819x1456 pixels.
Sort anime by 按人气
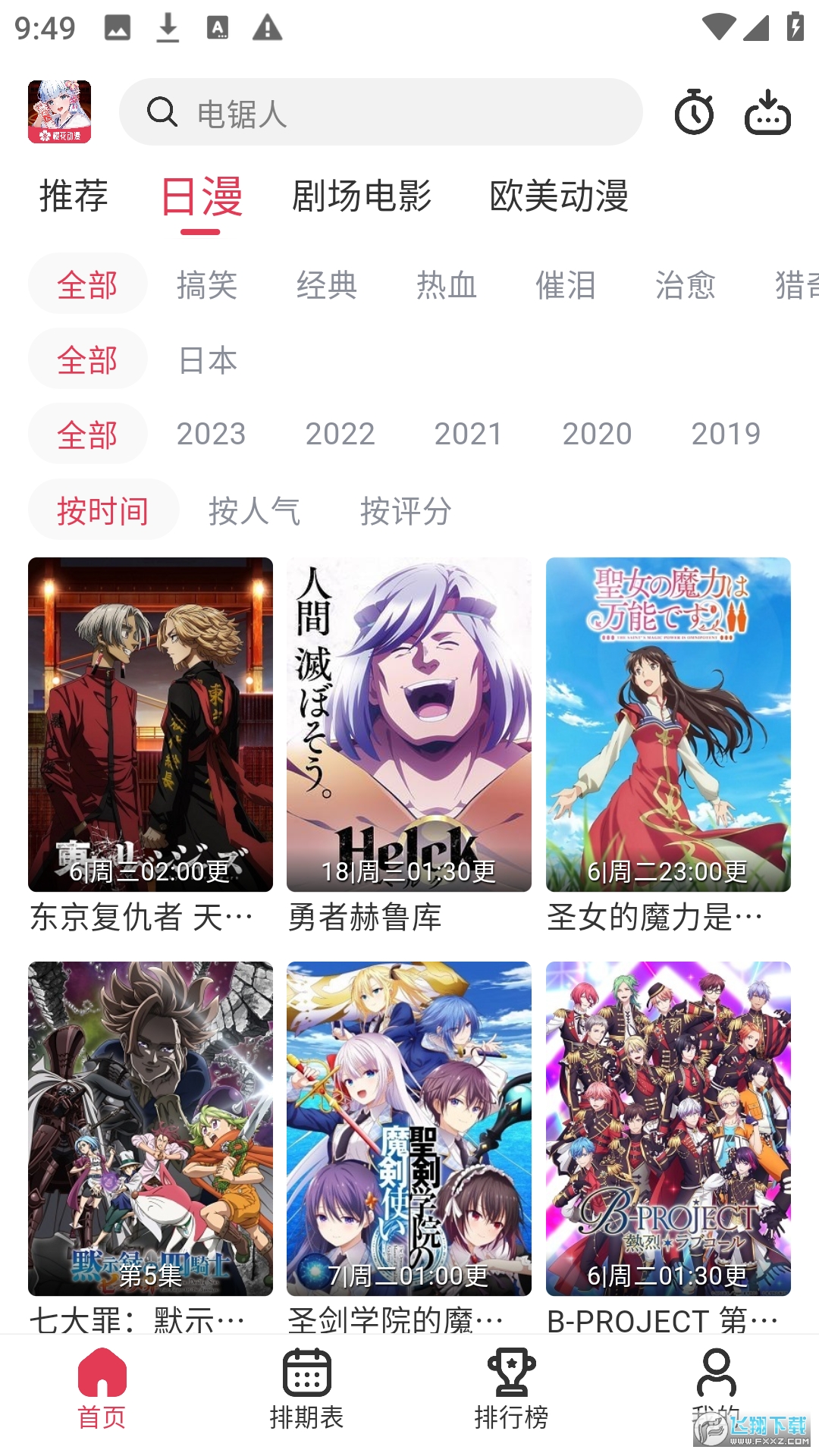pos(254,510)
